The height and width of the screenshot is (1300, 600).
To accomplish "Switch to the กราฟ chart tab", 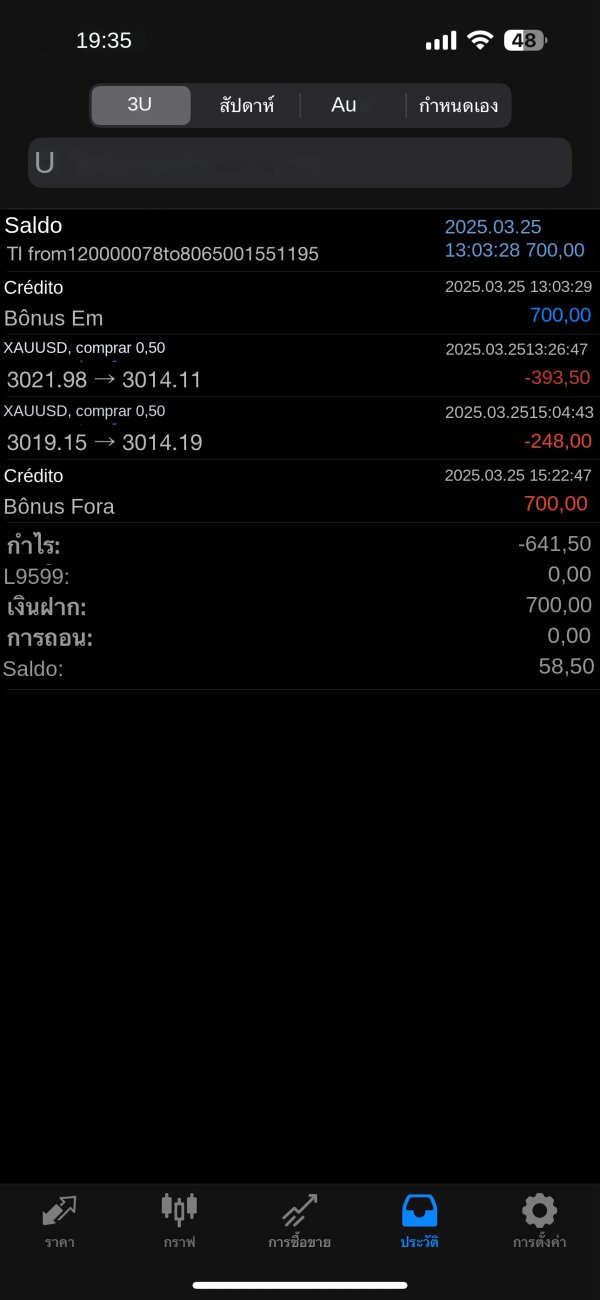I will pos(179,1222).
